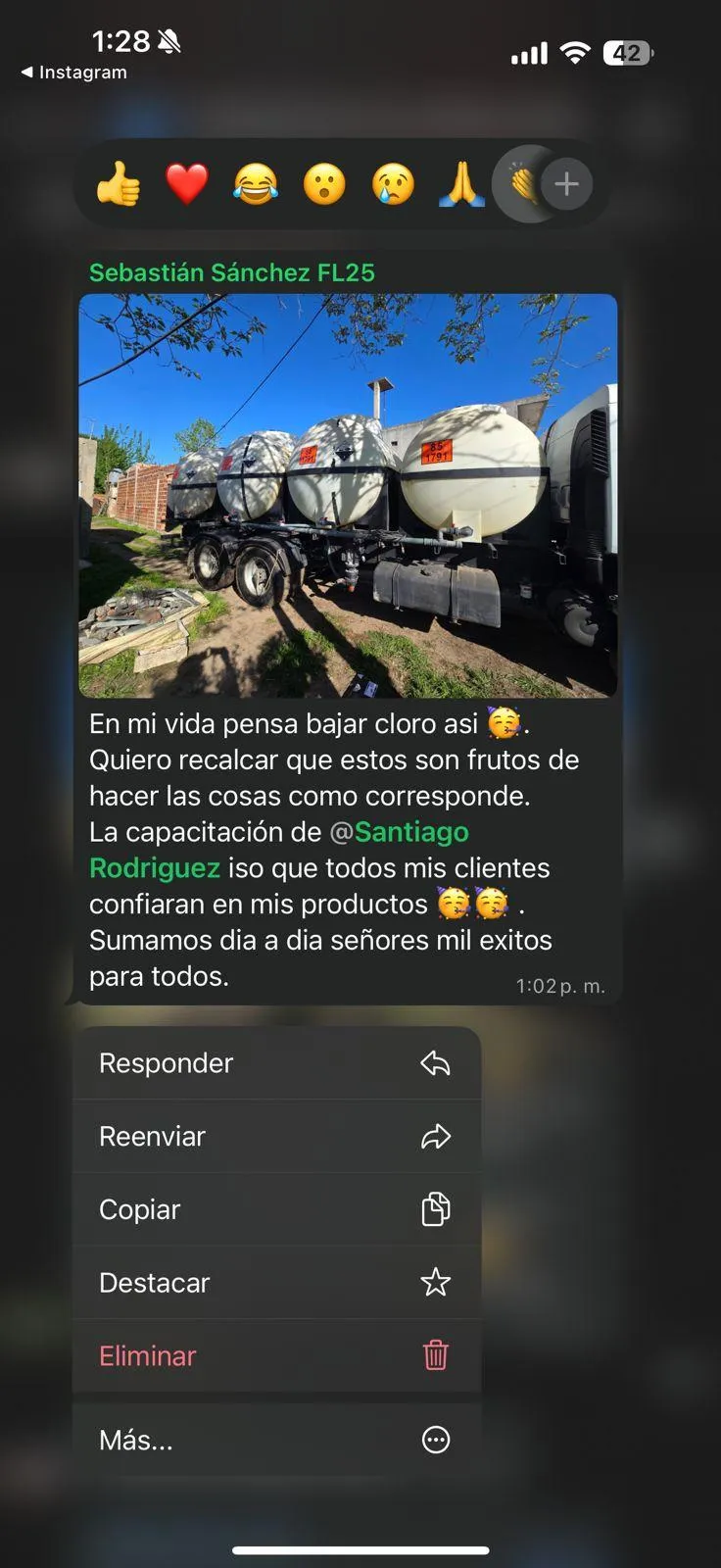This screenshot has width=721, height=1568.
Task: React with the red heart emoji
Action: [186, 184]
